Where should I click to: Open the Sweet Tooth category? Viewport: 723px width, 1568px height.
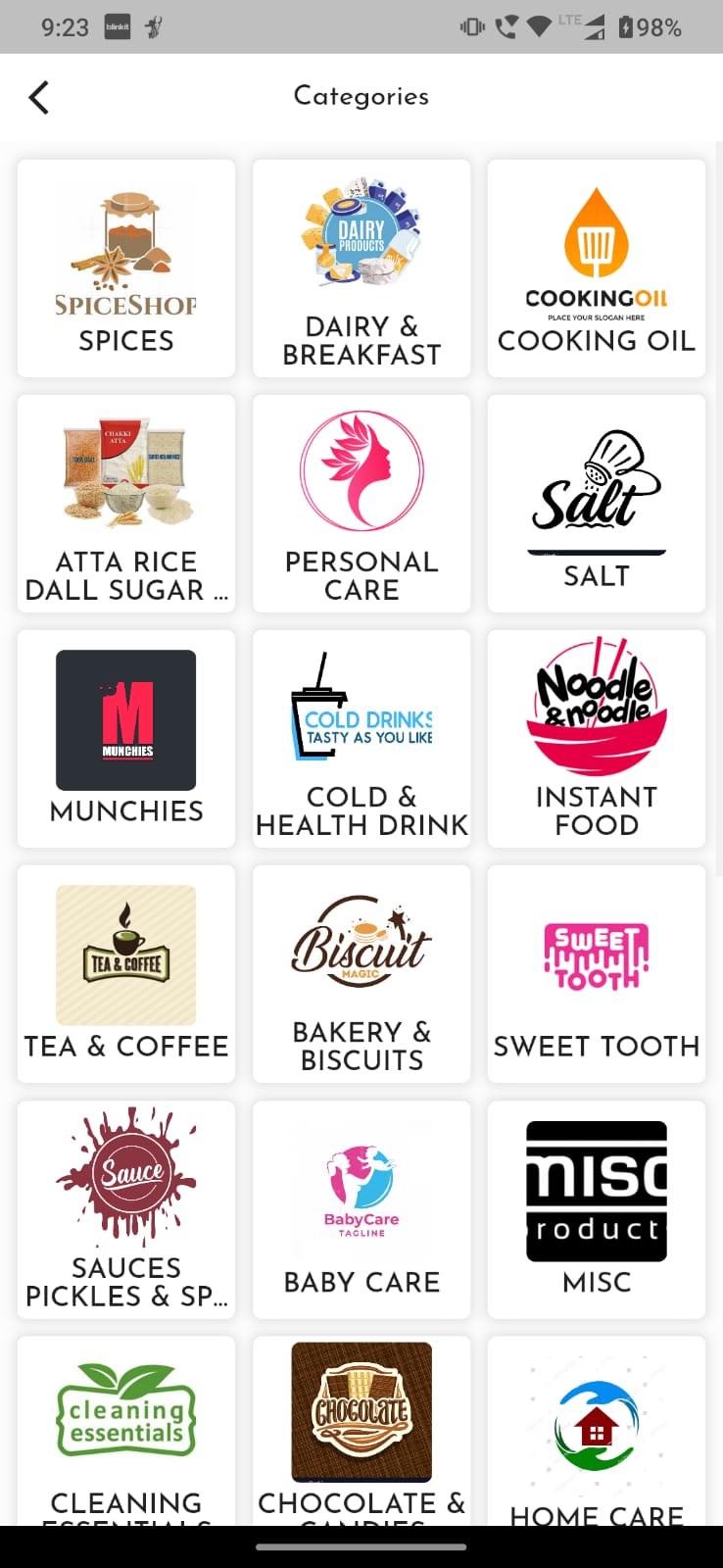coord(597,974)
